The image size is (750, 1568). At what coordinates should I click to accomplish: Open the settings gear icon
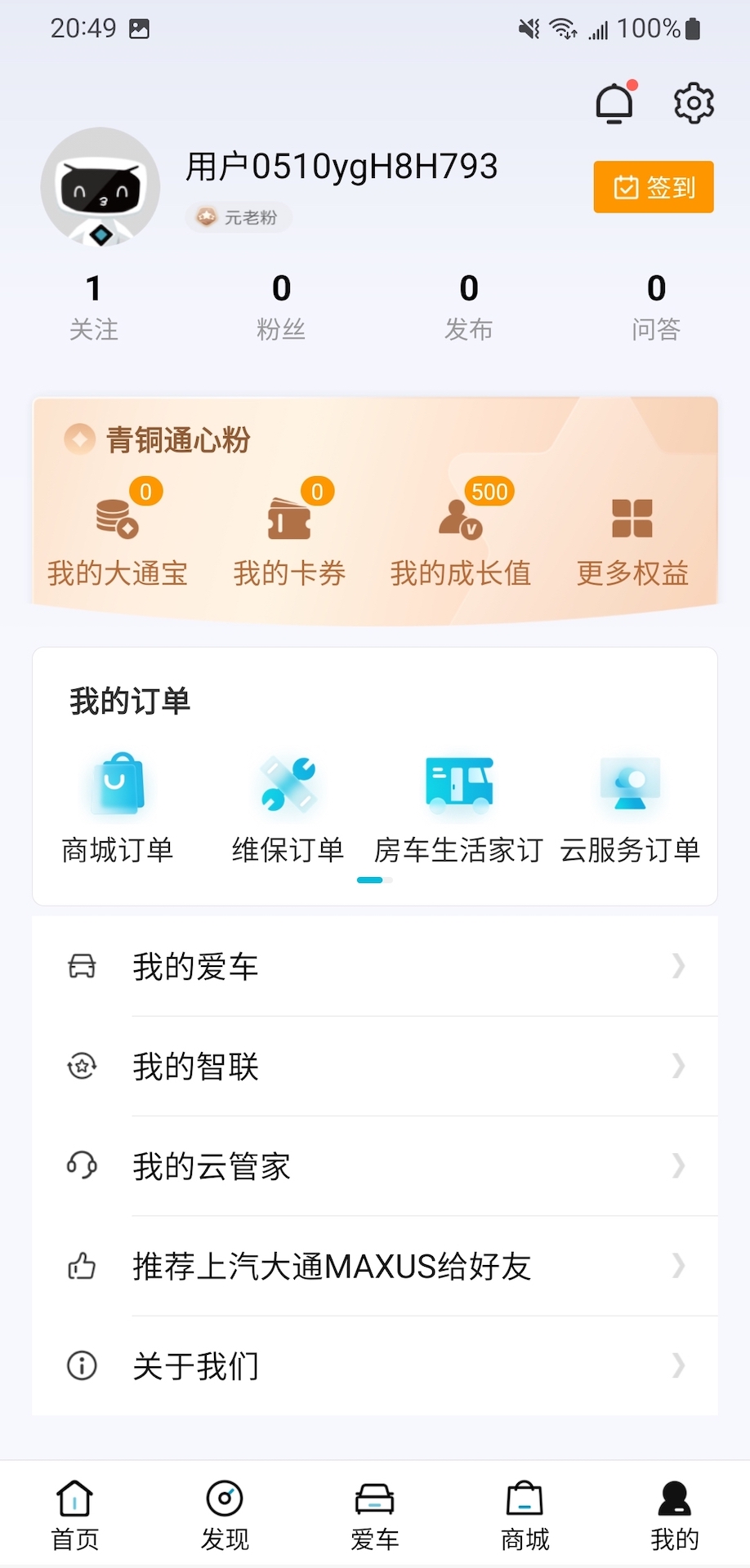click(x=693, y=102)
